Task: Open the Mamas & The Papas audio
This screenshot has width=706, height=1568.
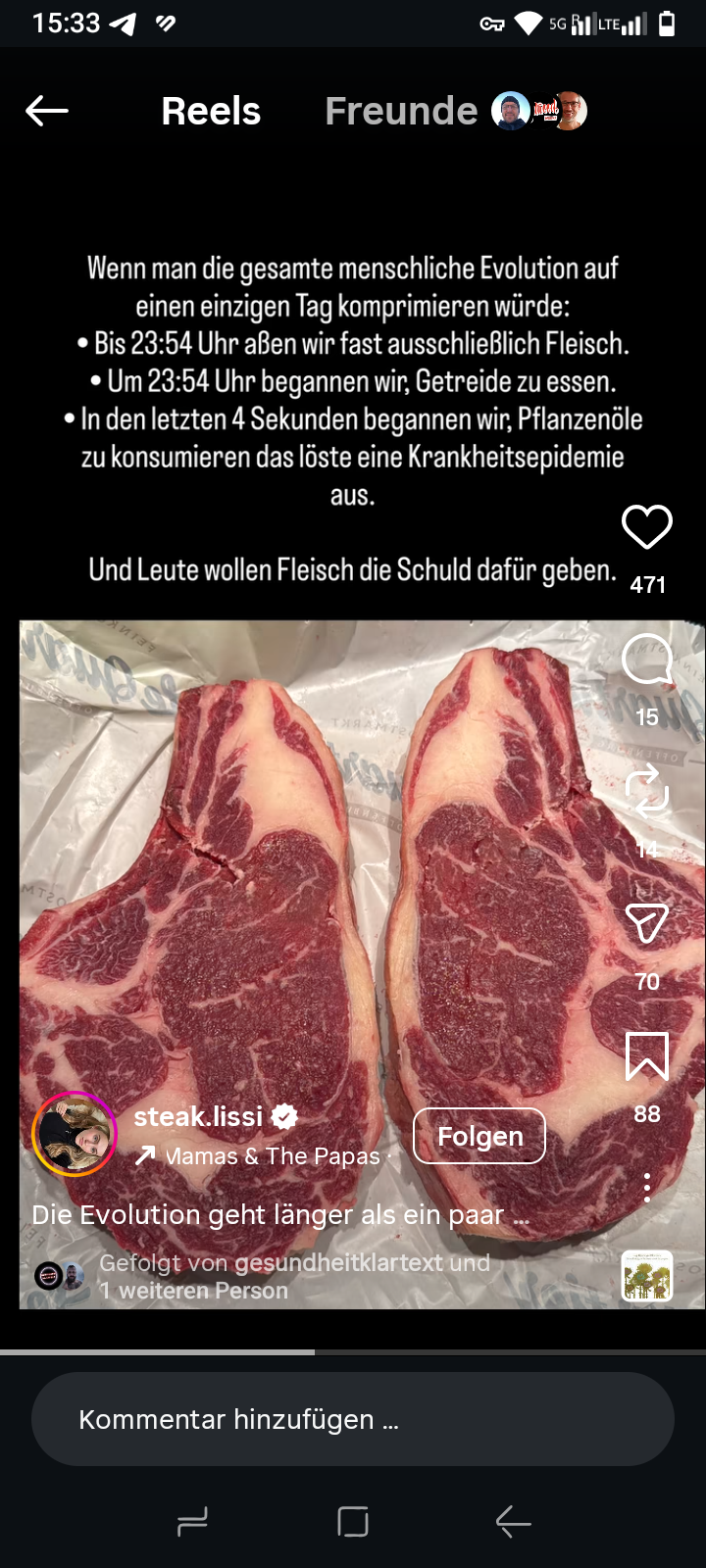Action: [265, 1156]
